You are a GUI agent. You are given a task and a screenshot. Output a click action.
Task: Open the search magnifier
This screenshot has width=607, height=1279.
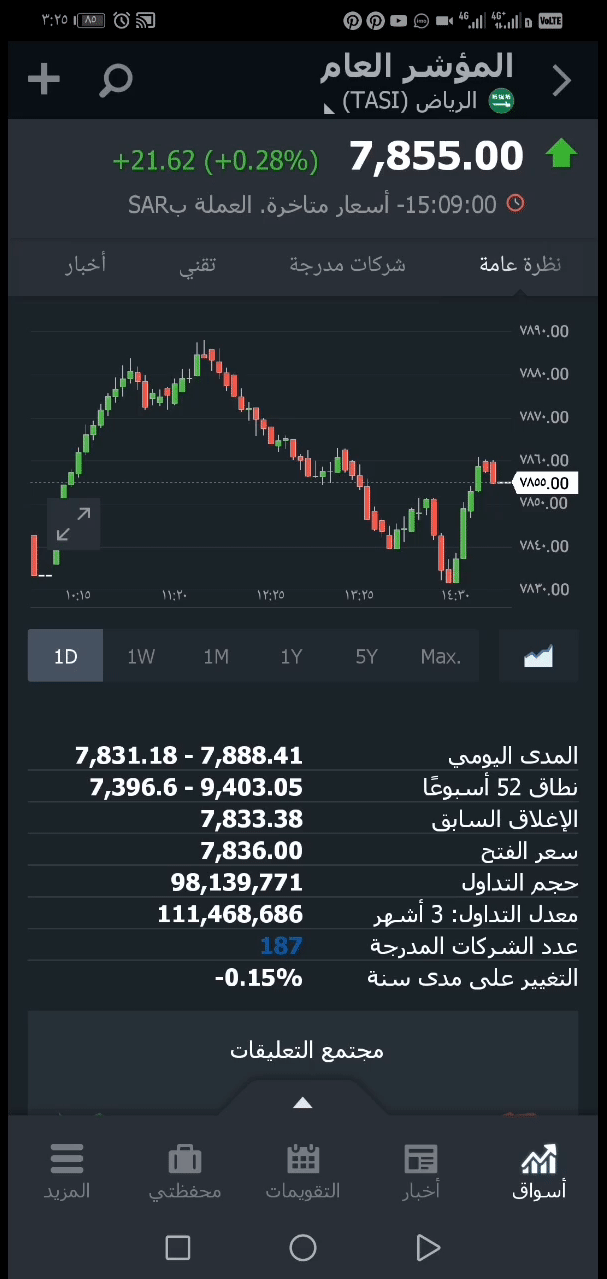coord(116,79)
